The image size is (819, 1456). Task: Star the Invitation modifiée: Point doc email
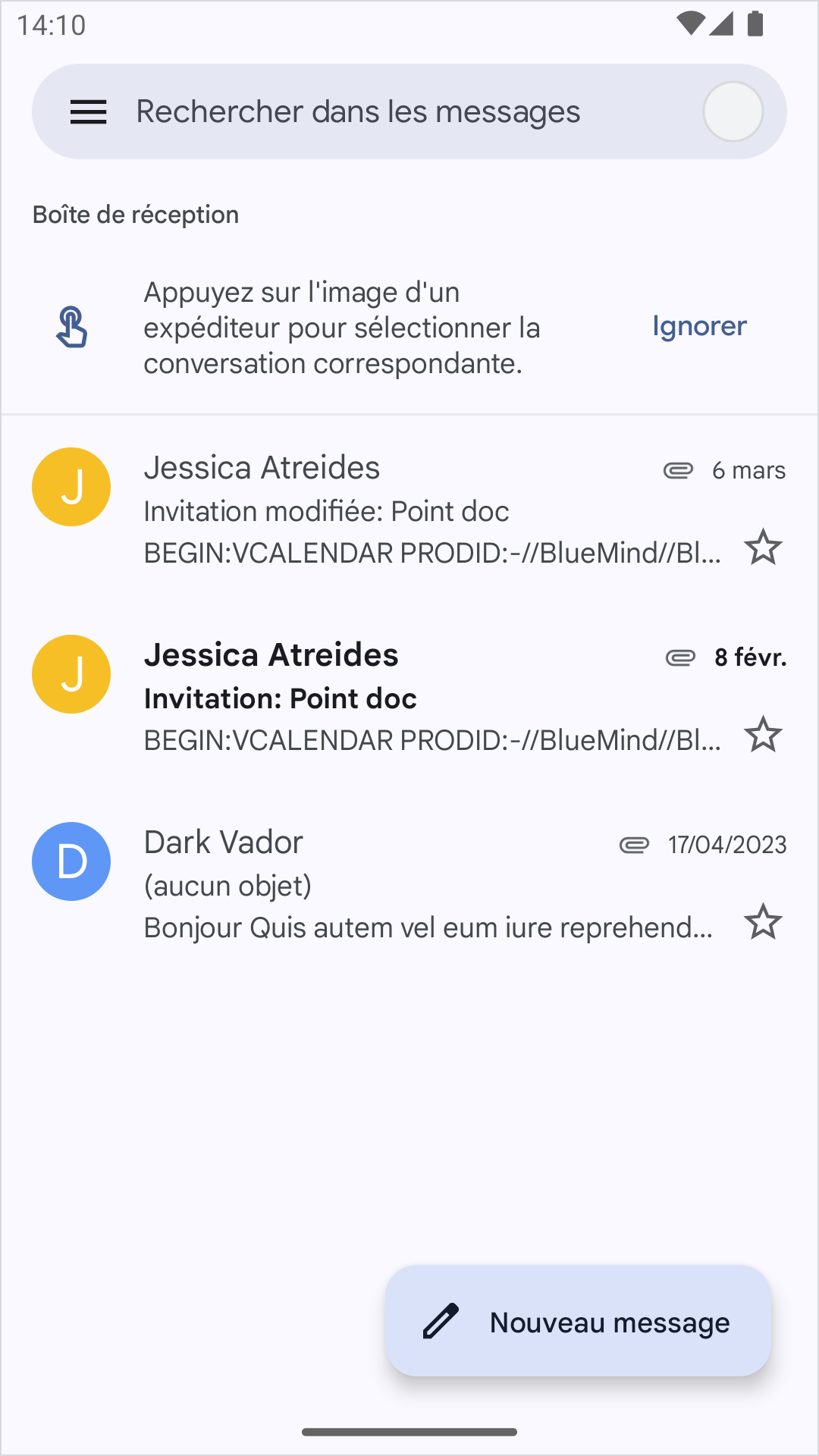(x=763, y=548)
